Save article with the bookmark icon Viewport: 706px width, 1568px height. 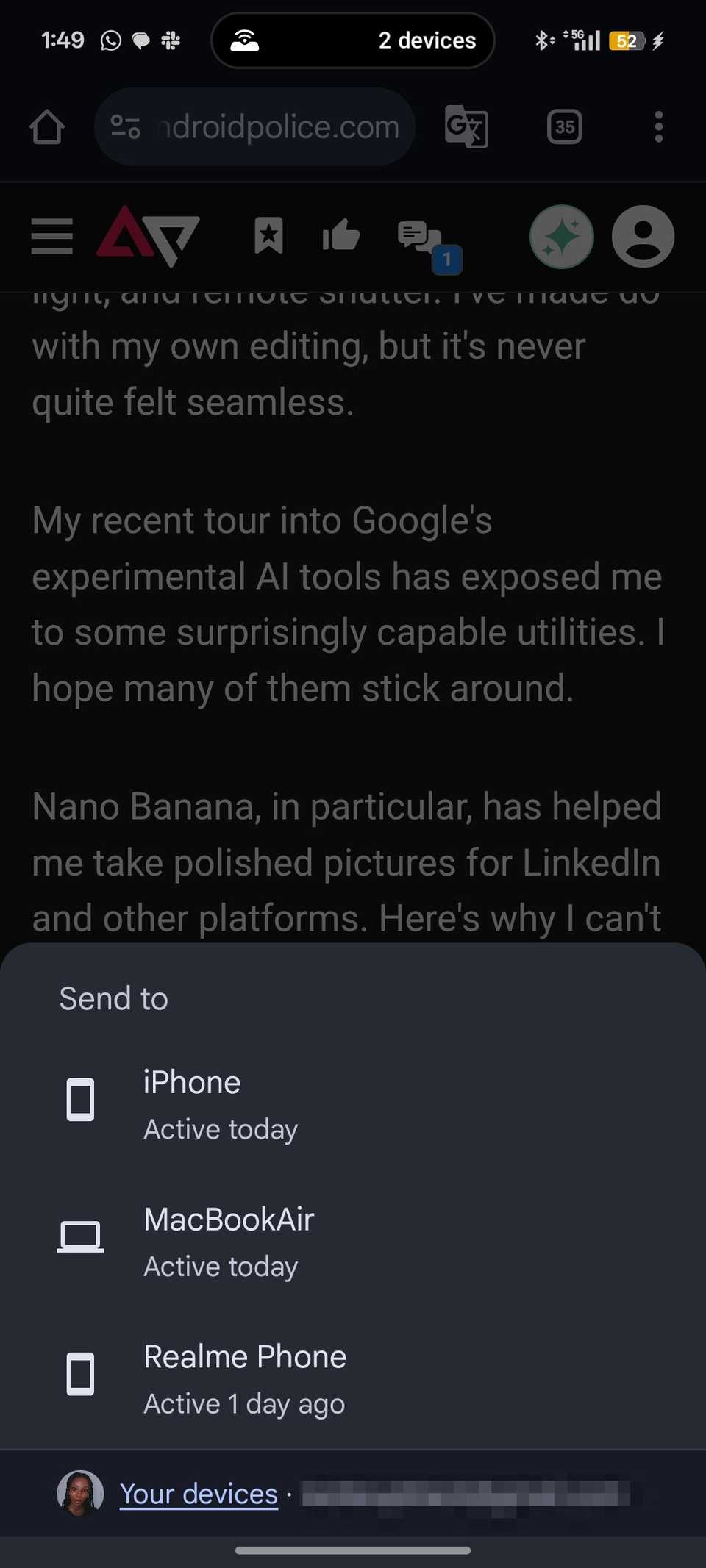(x=269, y=235)
